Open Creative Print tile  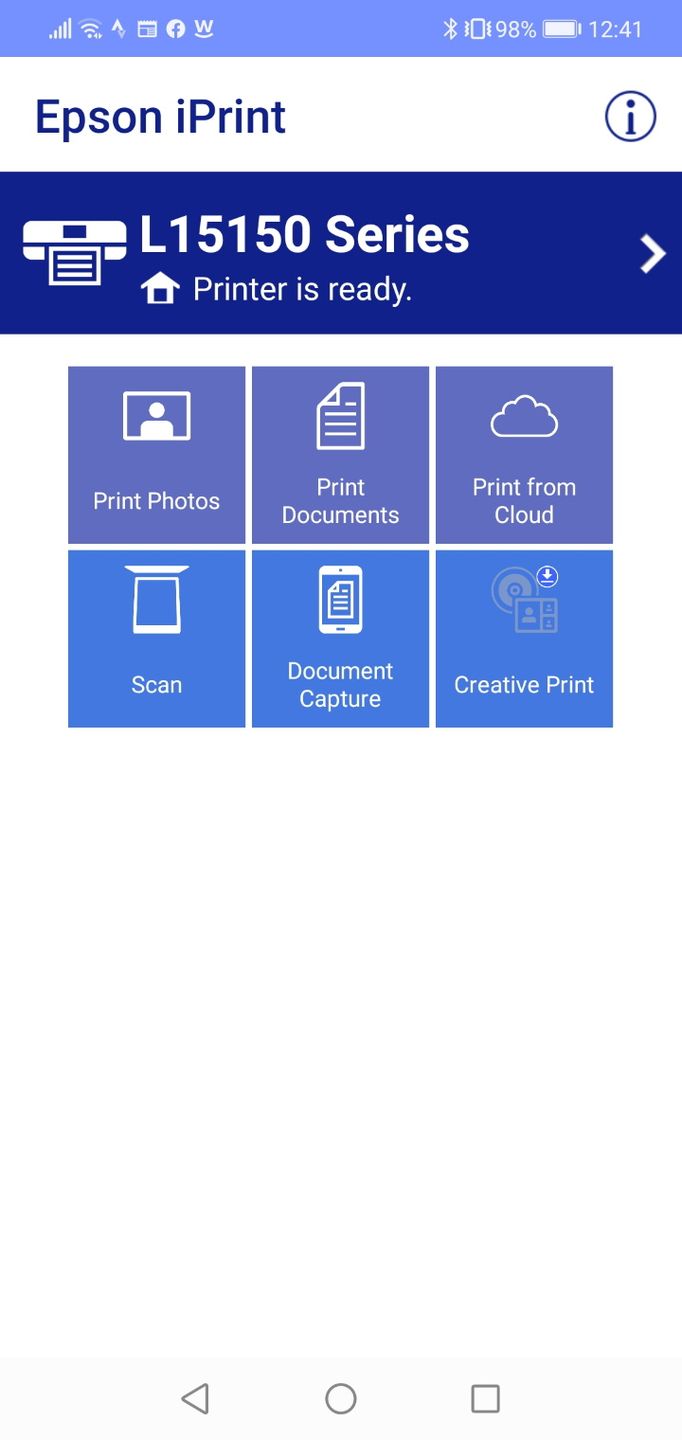(524, 638)
